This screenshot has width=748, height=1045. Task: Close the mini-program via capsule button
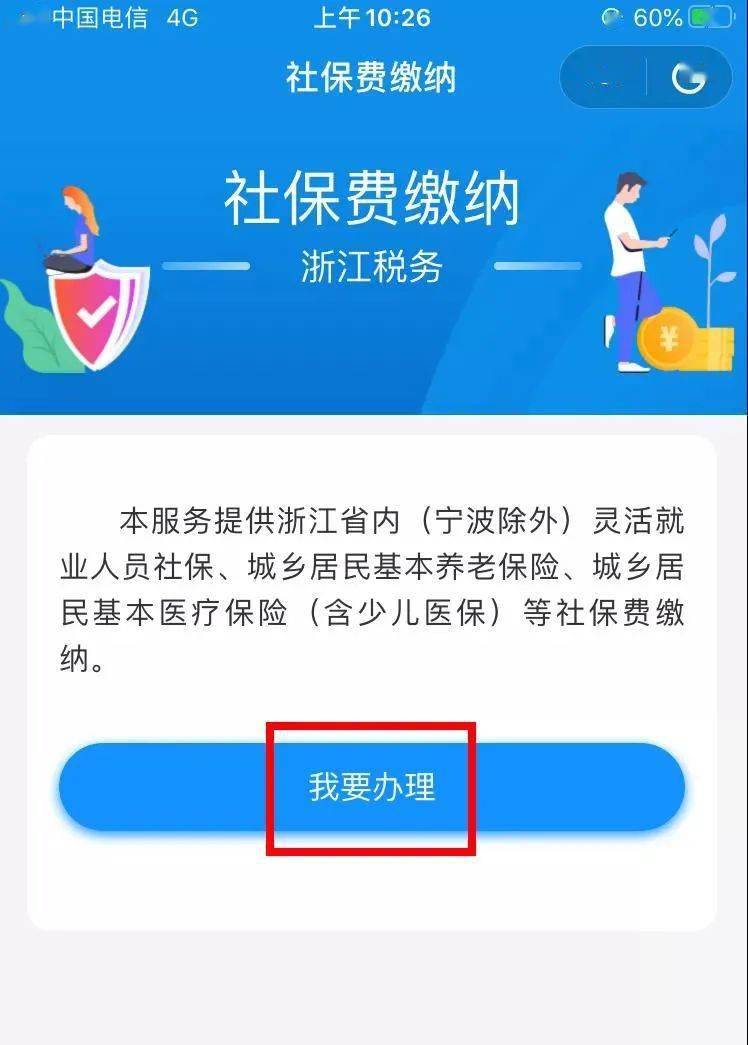688,78
